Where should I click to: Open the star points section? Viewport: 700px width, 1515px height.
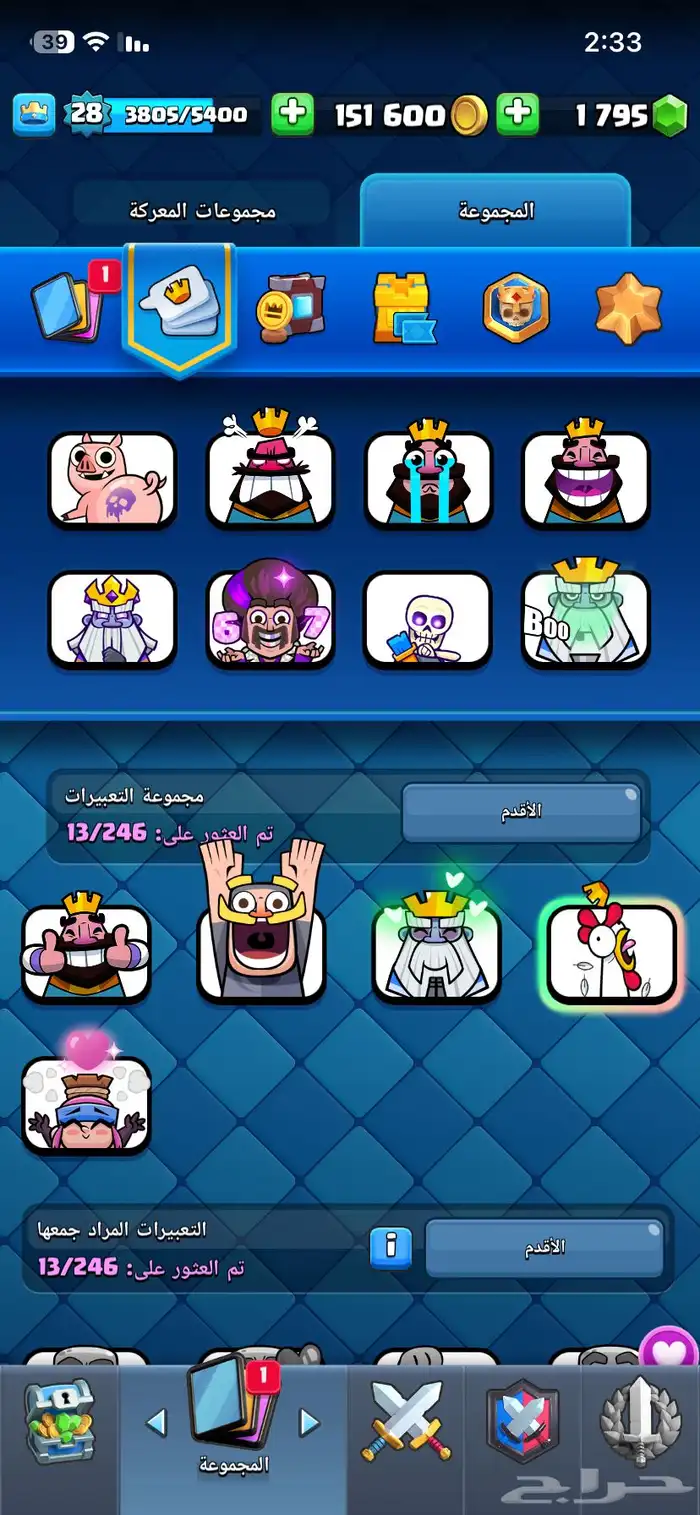[x=629, y=307]
